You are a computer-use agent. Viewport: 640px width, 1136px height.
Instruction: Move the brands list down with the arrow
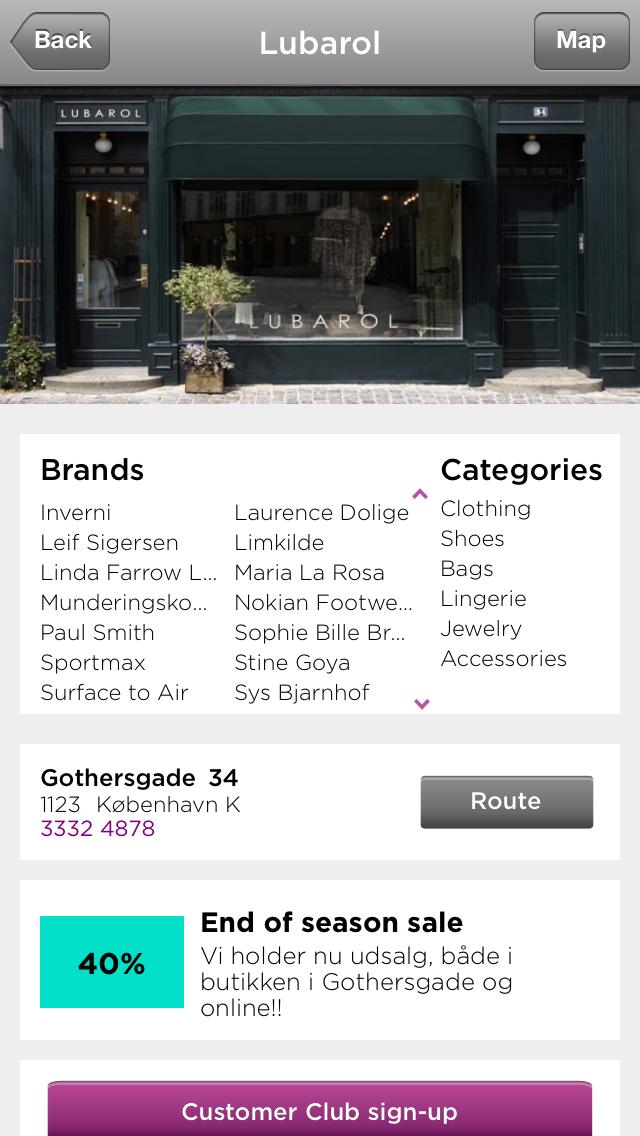(421, 704)
